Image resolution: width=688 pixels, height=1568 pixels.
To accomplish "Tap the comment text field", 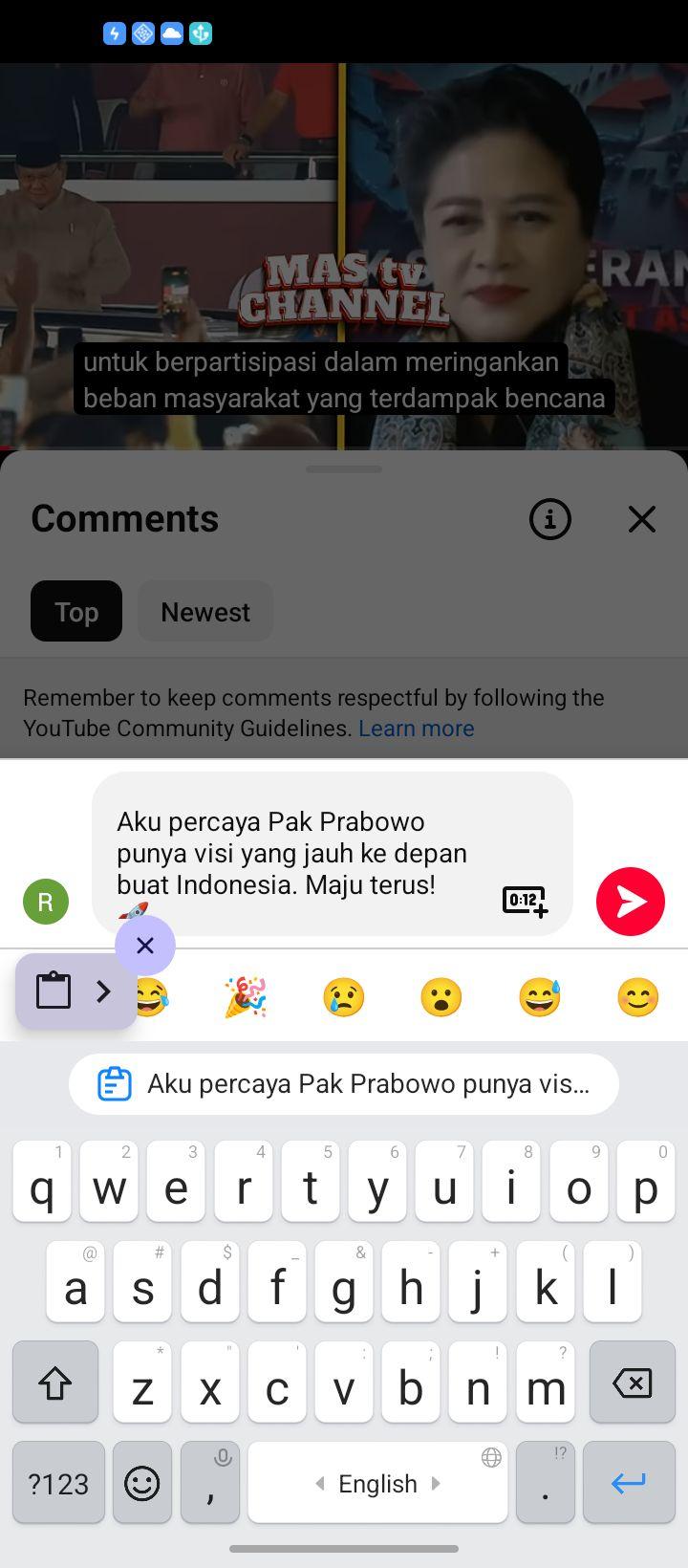I will (333, 854).
